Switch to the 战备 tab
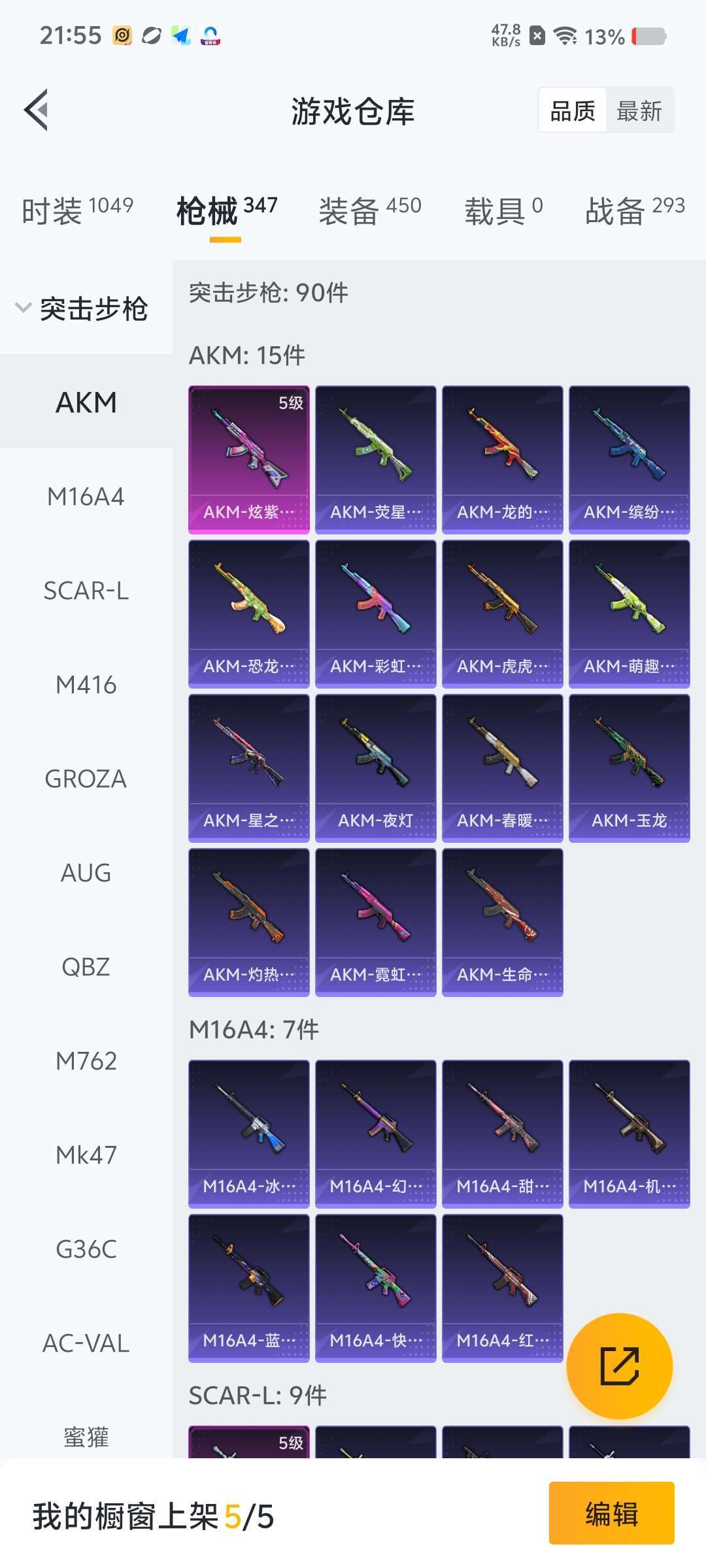The height and width of the screenshot is (1568, 706). coord(635,210)
